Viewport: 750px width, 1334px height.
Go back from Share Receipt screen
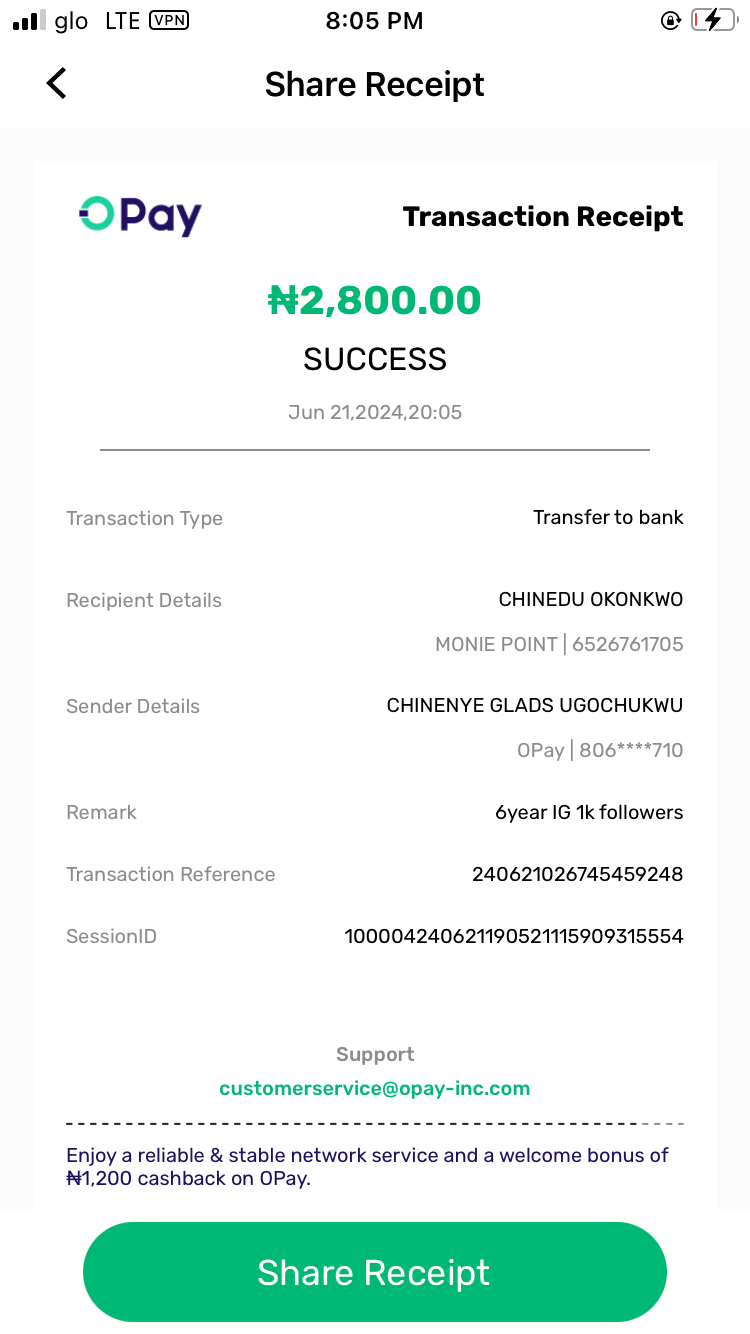coord(57,84)
